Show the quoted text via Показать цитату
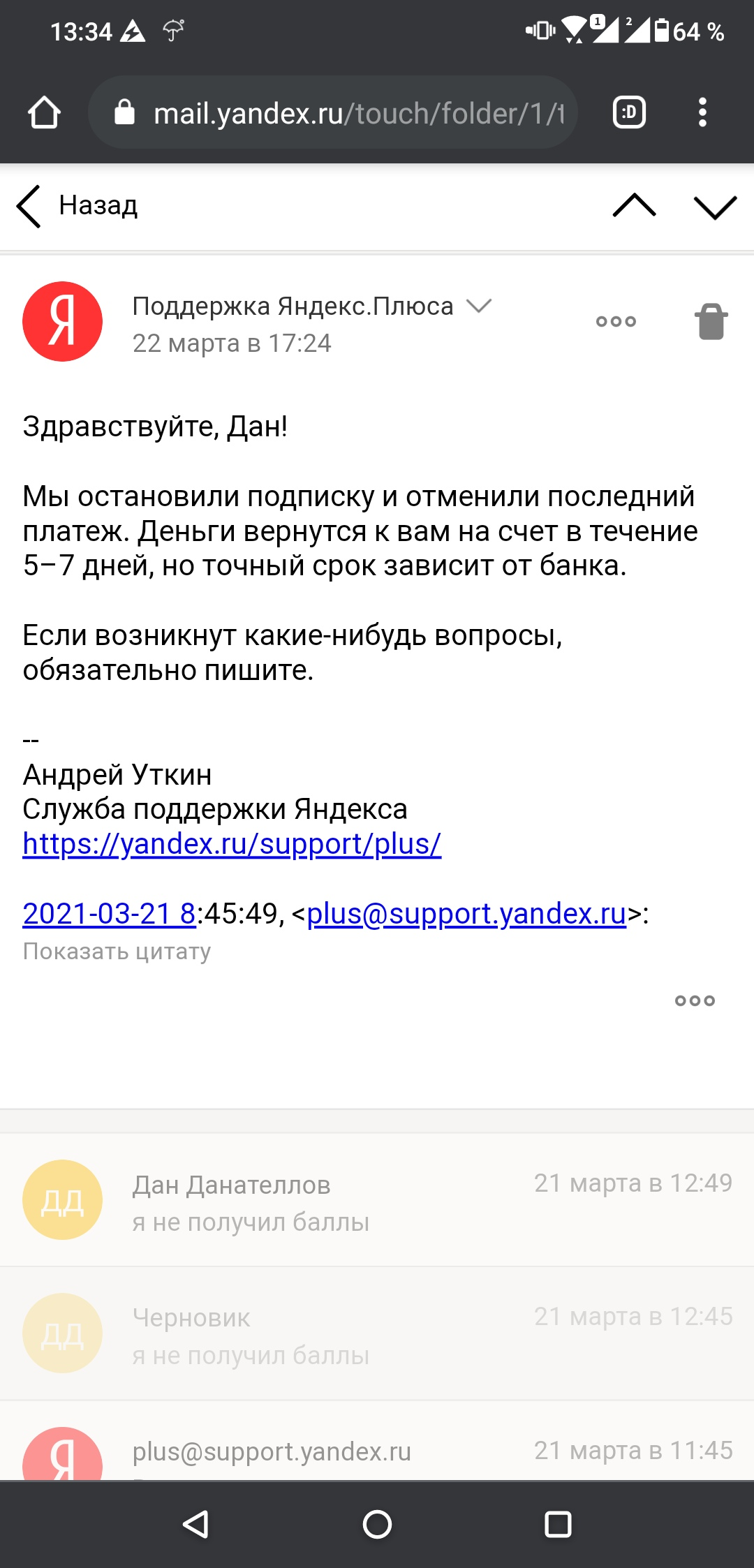Image resolution: width=754 pixels, height=1568 pixels. (117, 952)
